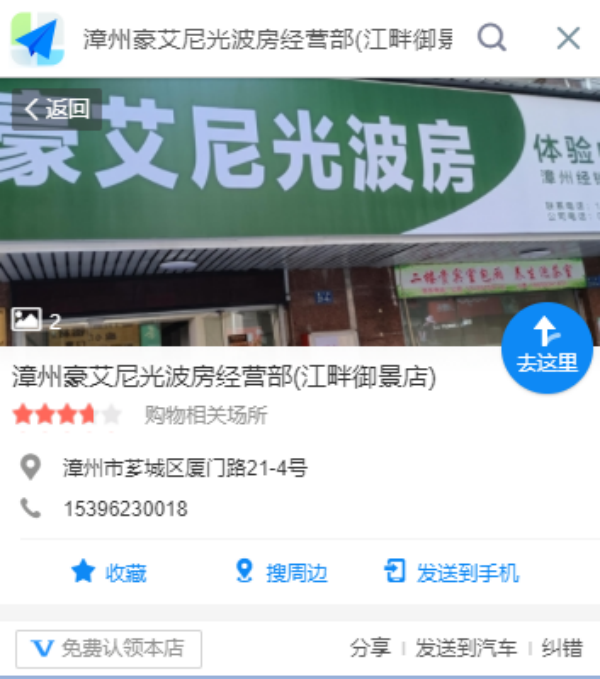Tap the search box with shop name

pyautogui.click(x=266, y=39)
